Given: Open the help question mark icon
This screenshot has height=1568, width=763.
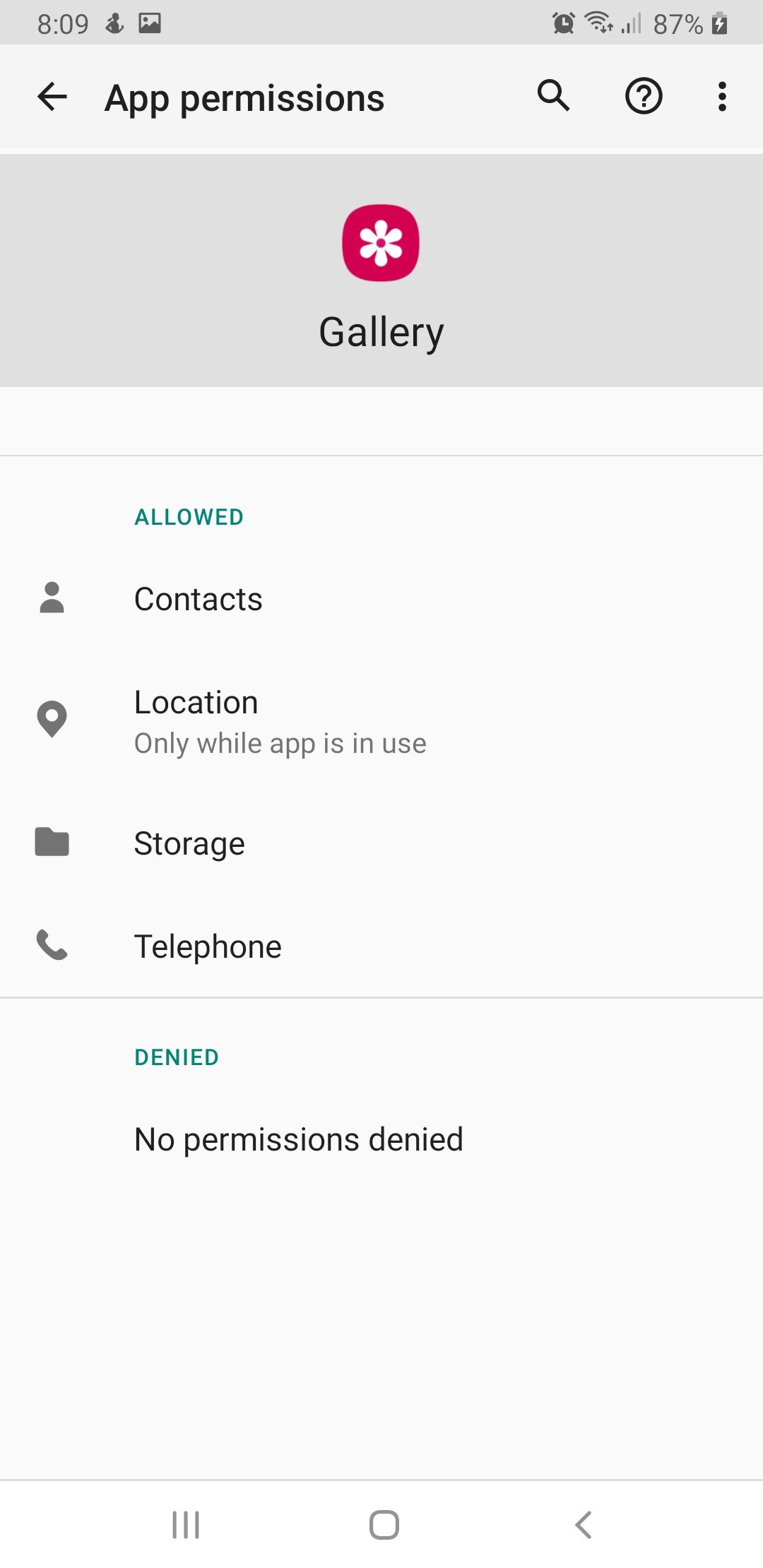Looking at the screenshot, I should 644,96.
